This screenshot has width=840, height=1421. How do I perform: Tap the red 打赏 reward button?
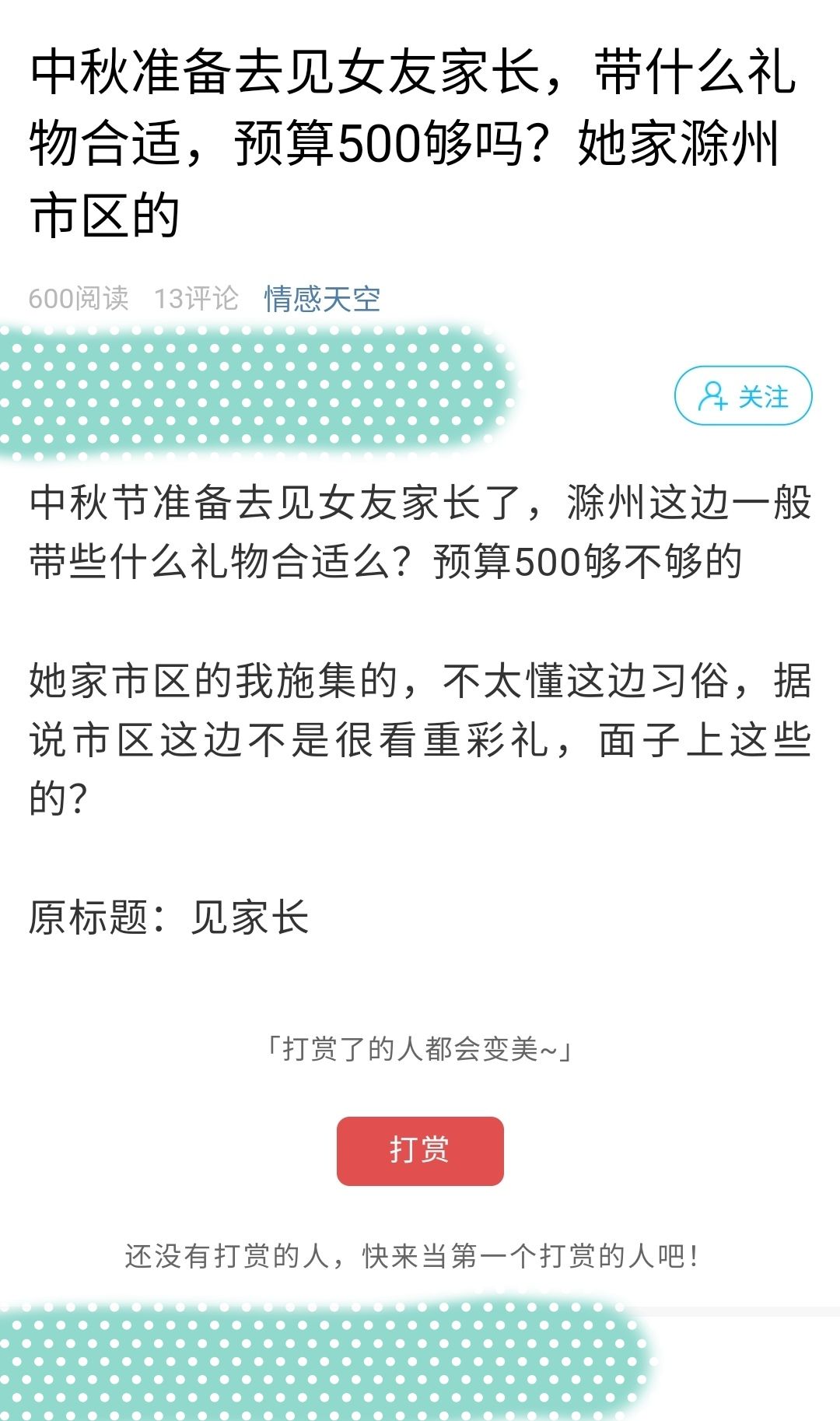[420, 1150]
